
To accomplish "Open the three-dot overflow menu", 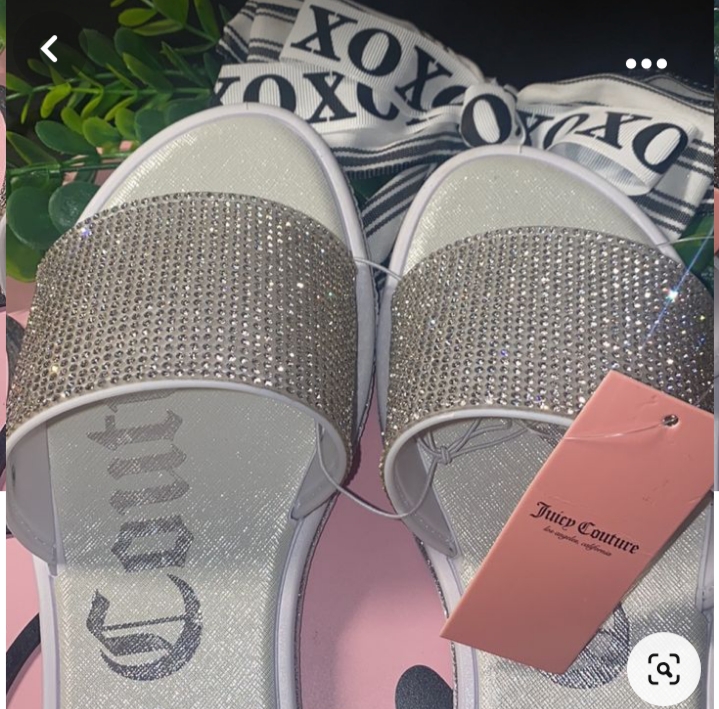I will pos(646,64).
